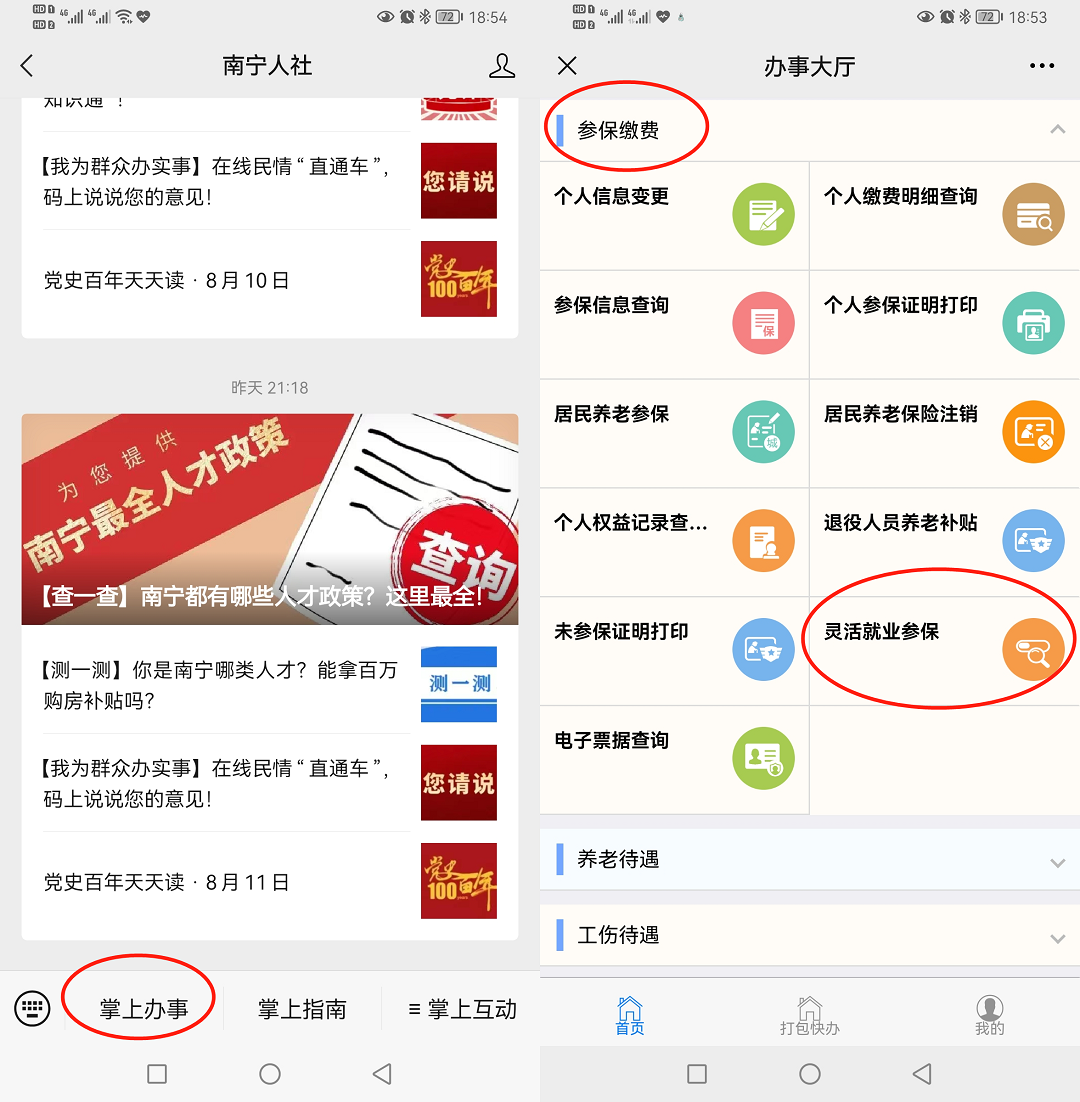This screenshot has width=1080, height=1102.
Task: Open the 掌上指南 menu
Action: 302,1009
